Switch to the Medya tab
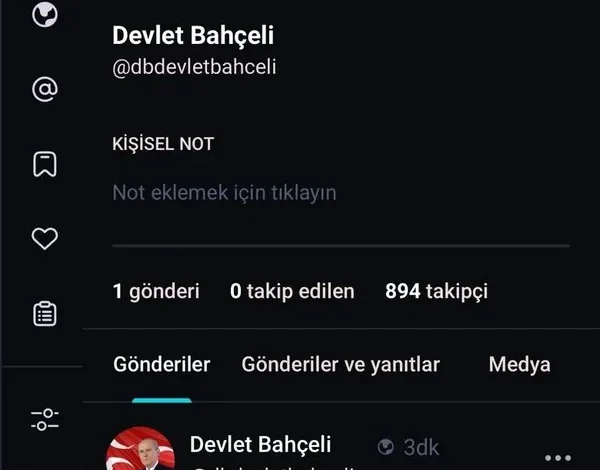This screenshot has height=470, width=600. click(x=519, y=365)
